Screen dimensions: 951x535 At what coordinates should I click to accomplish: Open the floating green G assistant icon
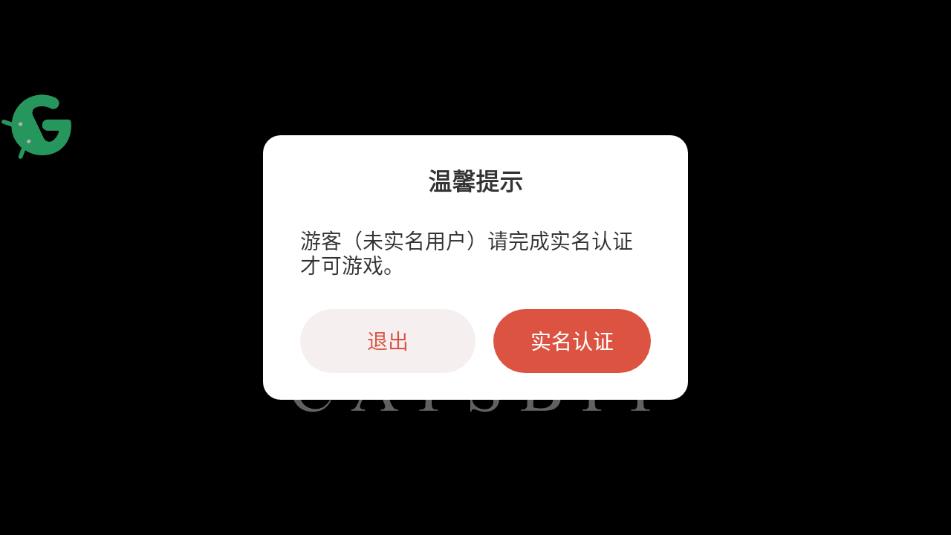pyautogui.click(x=39, y=126)
